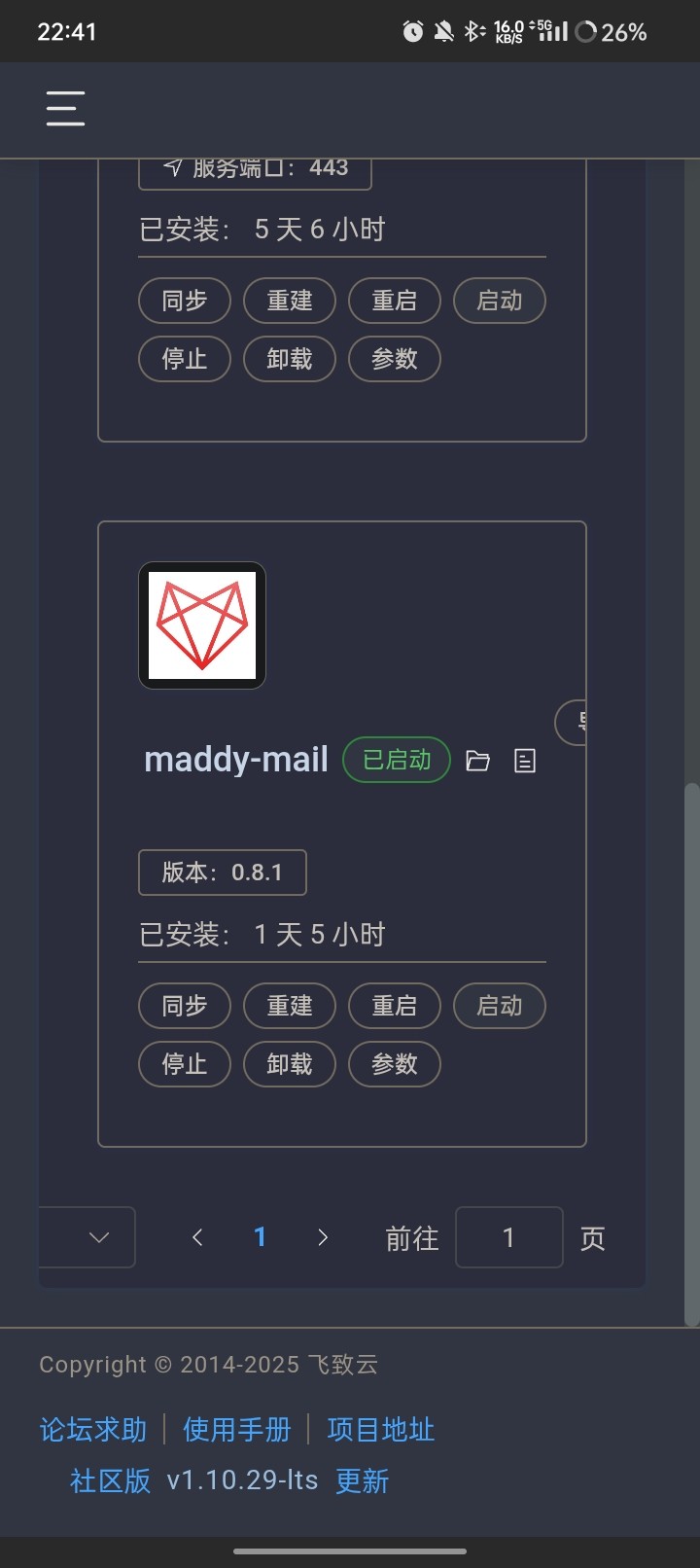Expand the page size dropdown

(87, 1237)
